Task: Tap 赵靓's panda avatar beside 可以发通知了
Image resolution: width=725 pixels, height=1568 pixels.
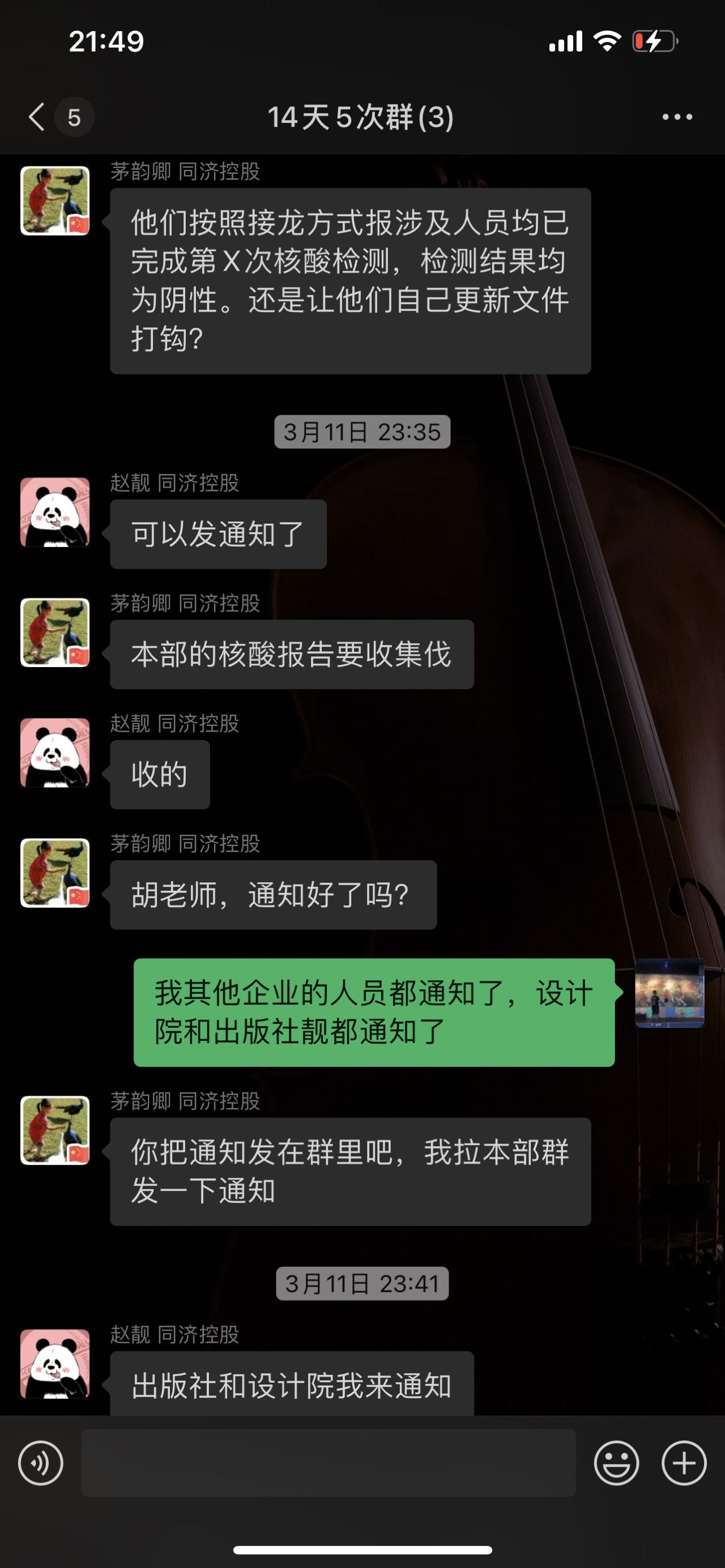Action: click(x=56, y=512)
